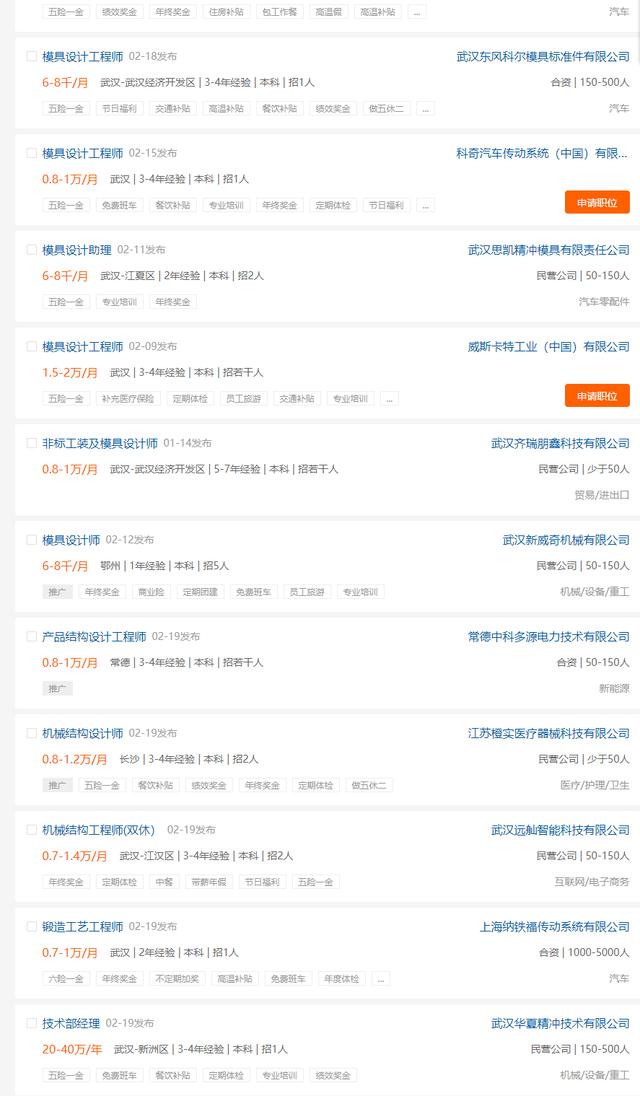
Task: Open the 机械结构工程师(双休) job listing
Action: 99,830
